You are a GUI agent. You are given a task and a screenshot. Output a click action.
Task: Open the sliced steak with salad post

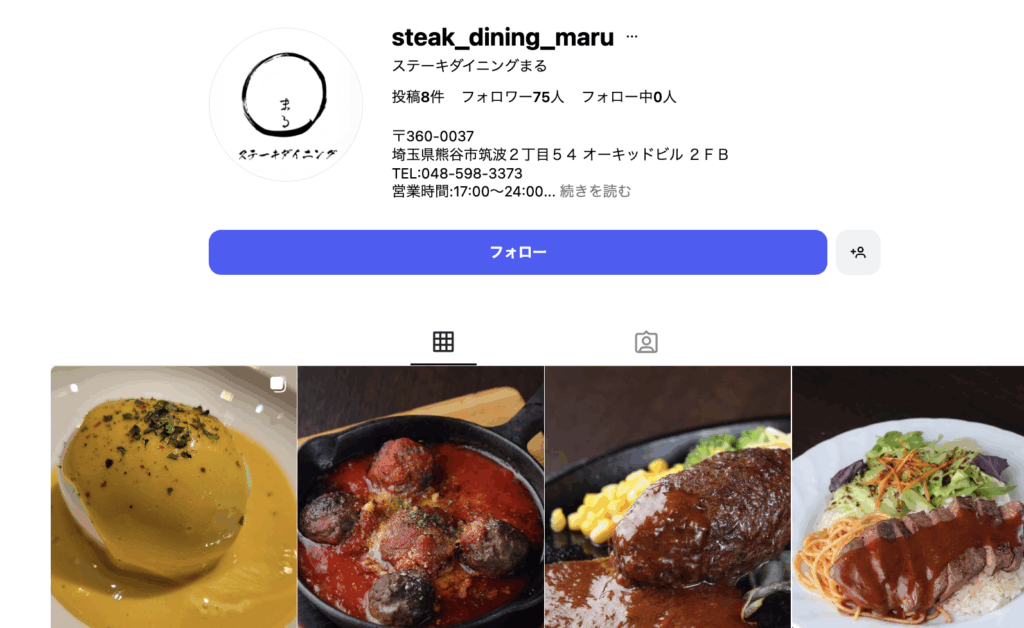coord(908,496)
